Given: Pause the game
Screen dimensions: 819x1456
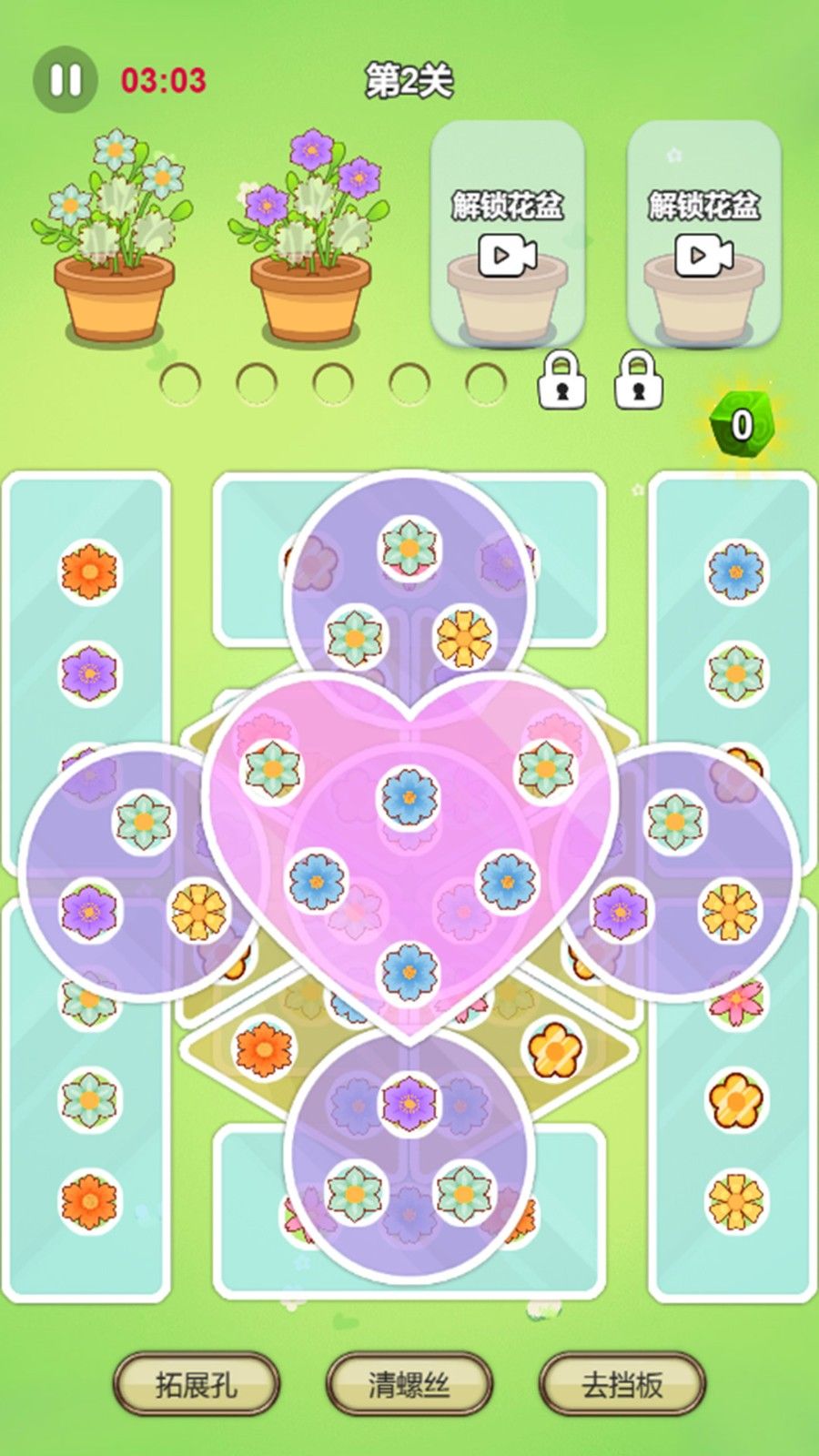Looking at the screenshot, I should point(65,79).
